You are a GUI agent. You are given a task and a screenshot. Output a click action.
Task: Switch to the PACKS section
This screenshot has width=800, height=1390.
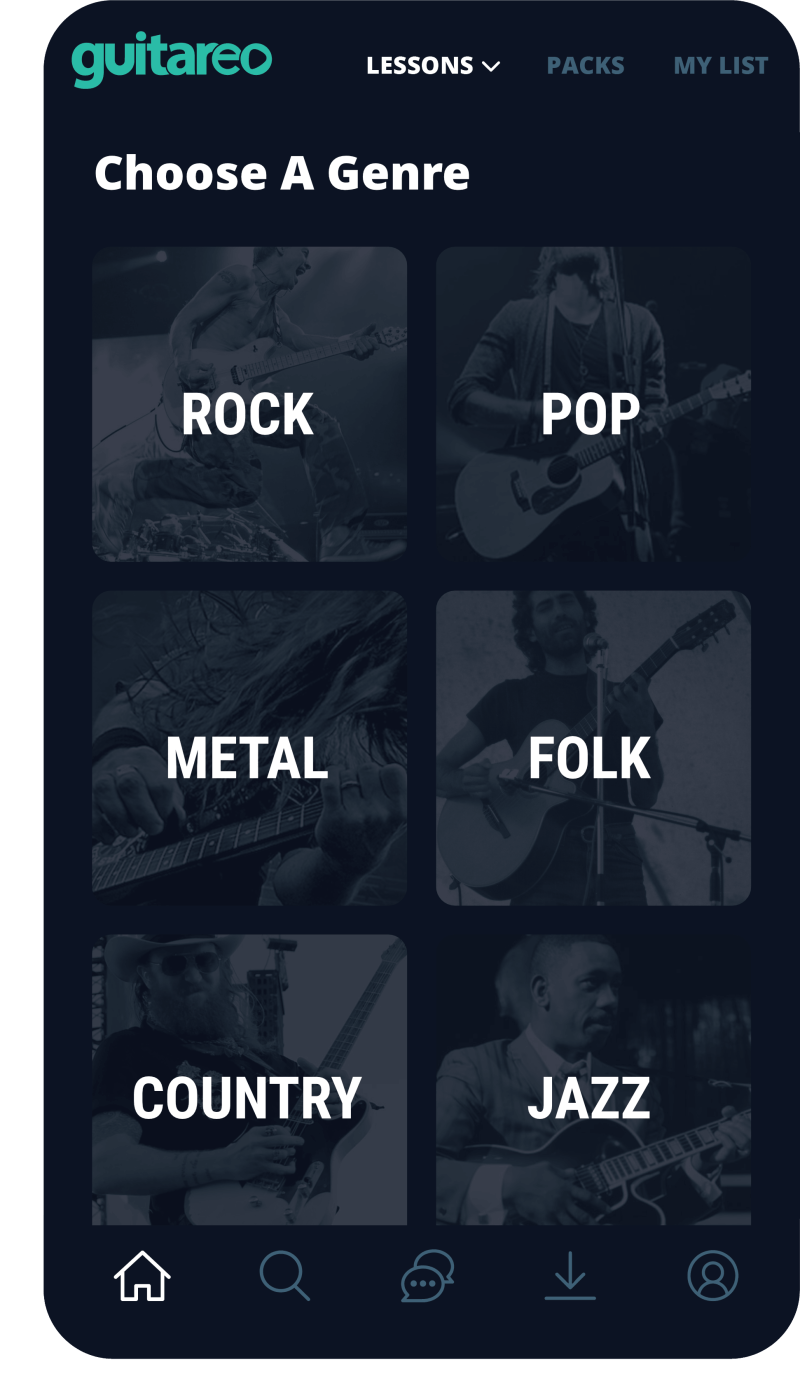586,65
